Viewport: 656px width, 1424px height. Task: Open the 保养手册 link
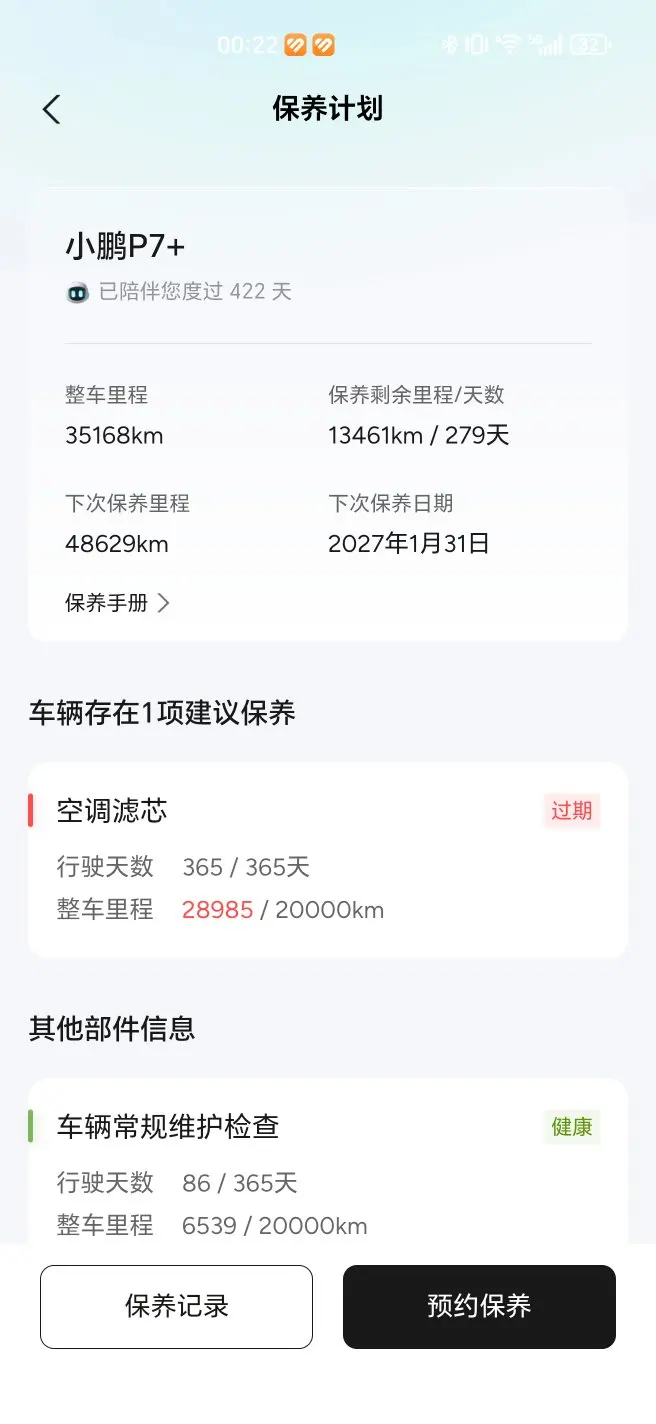[x=118, y=603]
